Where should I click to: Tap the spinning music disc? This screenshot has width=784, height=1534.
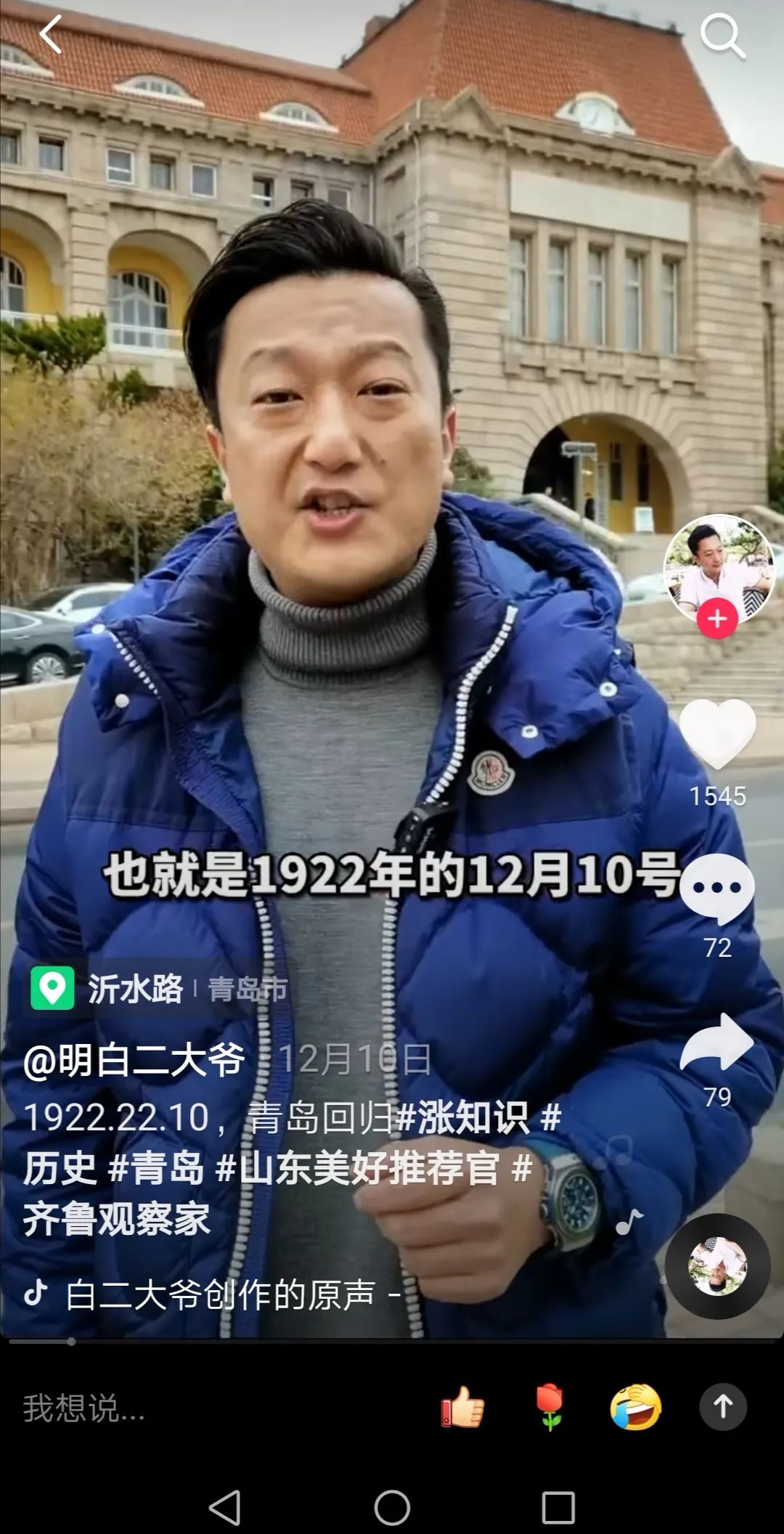pyautogui.click(x=717, y=1266)
